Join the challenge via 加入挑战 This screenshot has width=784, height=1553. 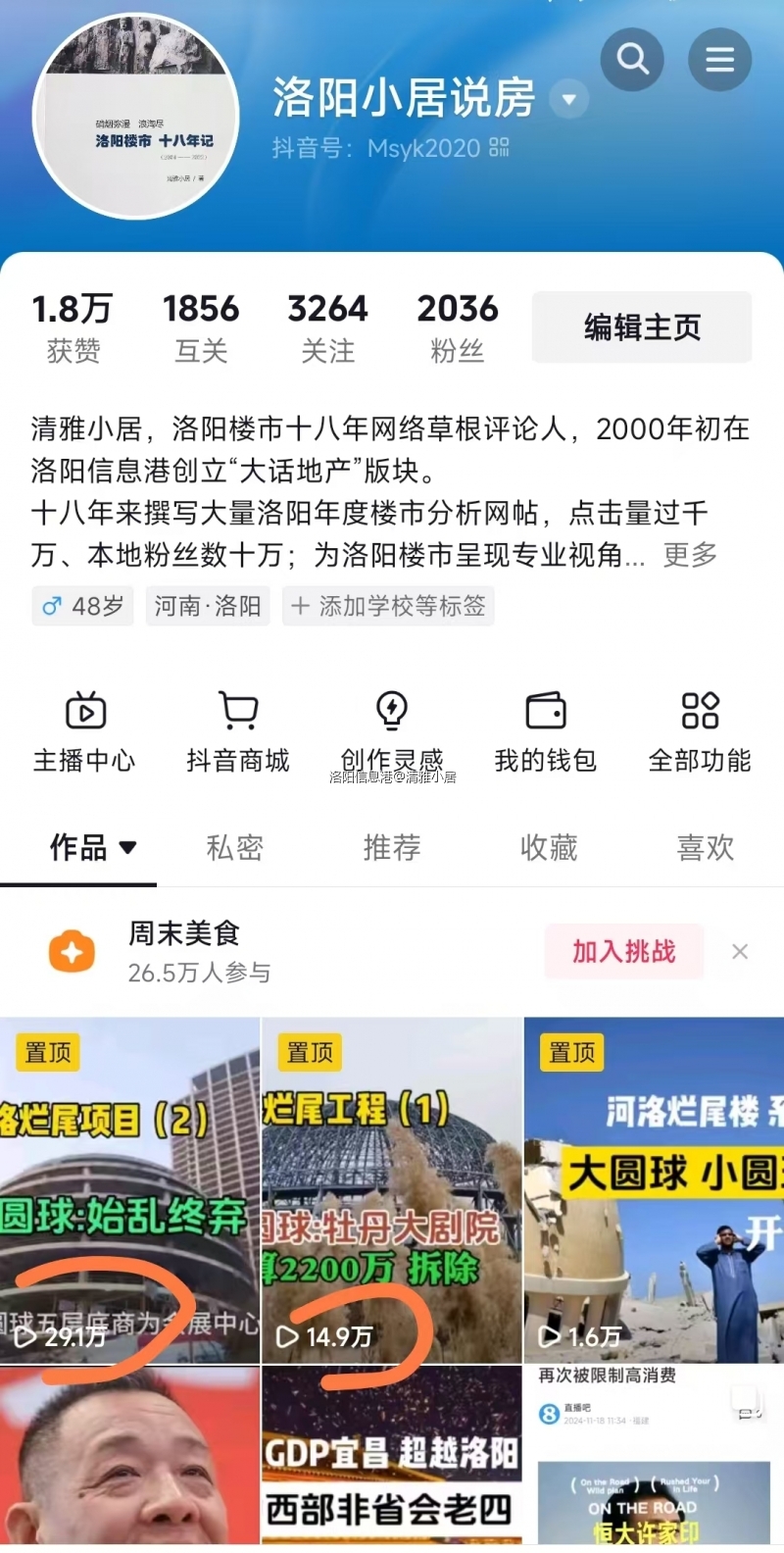(x=623, y=951)
